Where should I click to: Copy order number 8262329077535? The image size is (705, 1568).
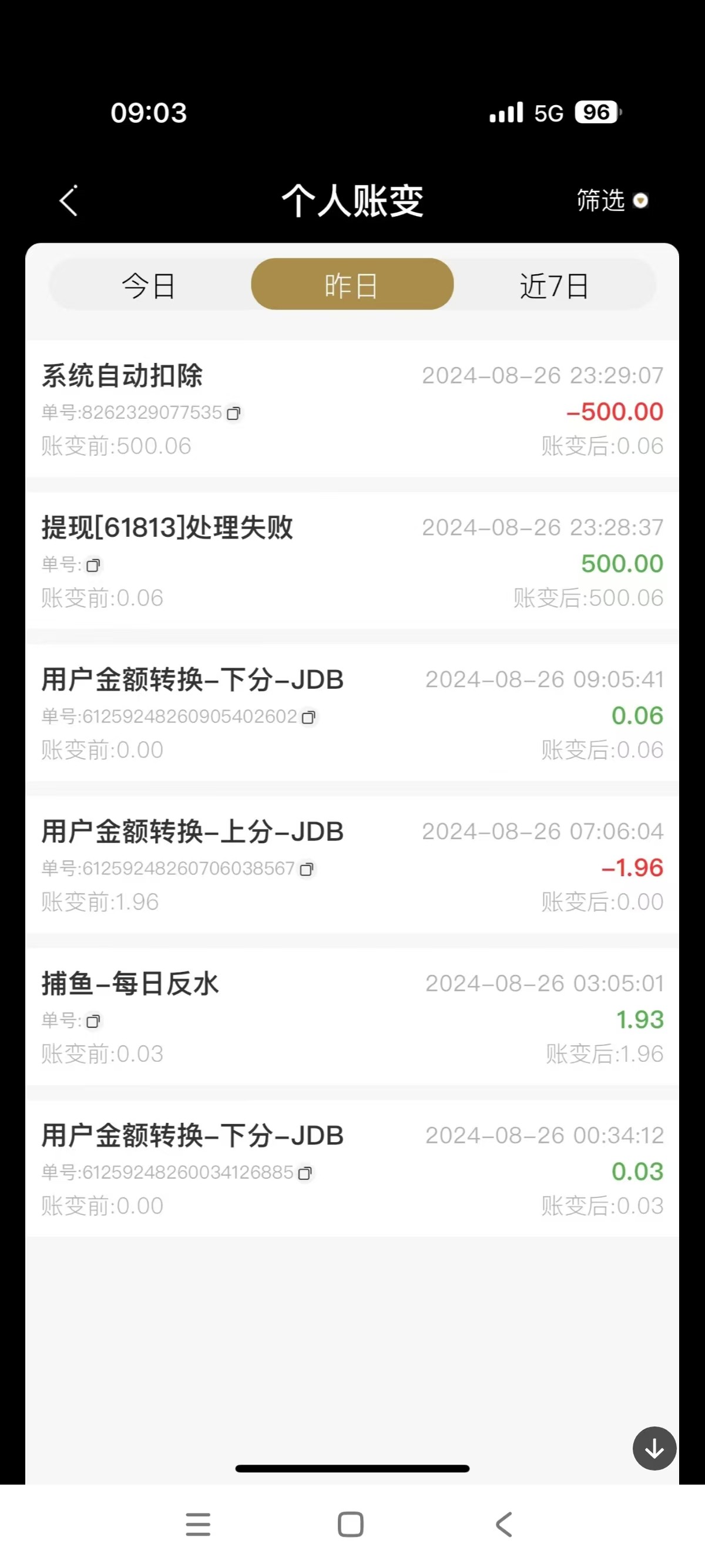coord(236,413)
